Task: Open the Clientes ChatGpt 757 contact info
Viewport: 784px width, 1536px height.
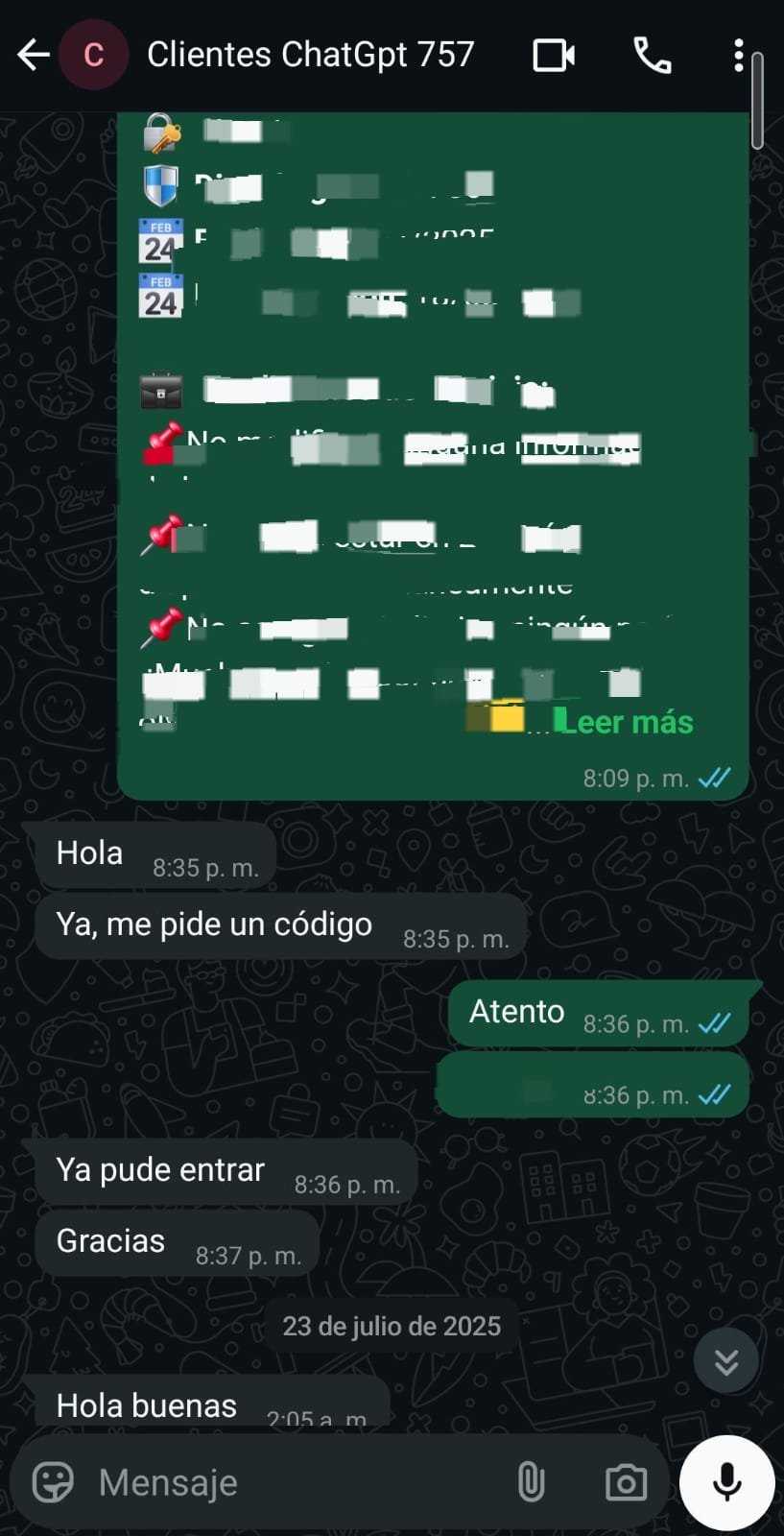Action: (x=310, y=55)
